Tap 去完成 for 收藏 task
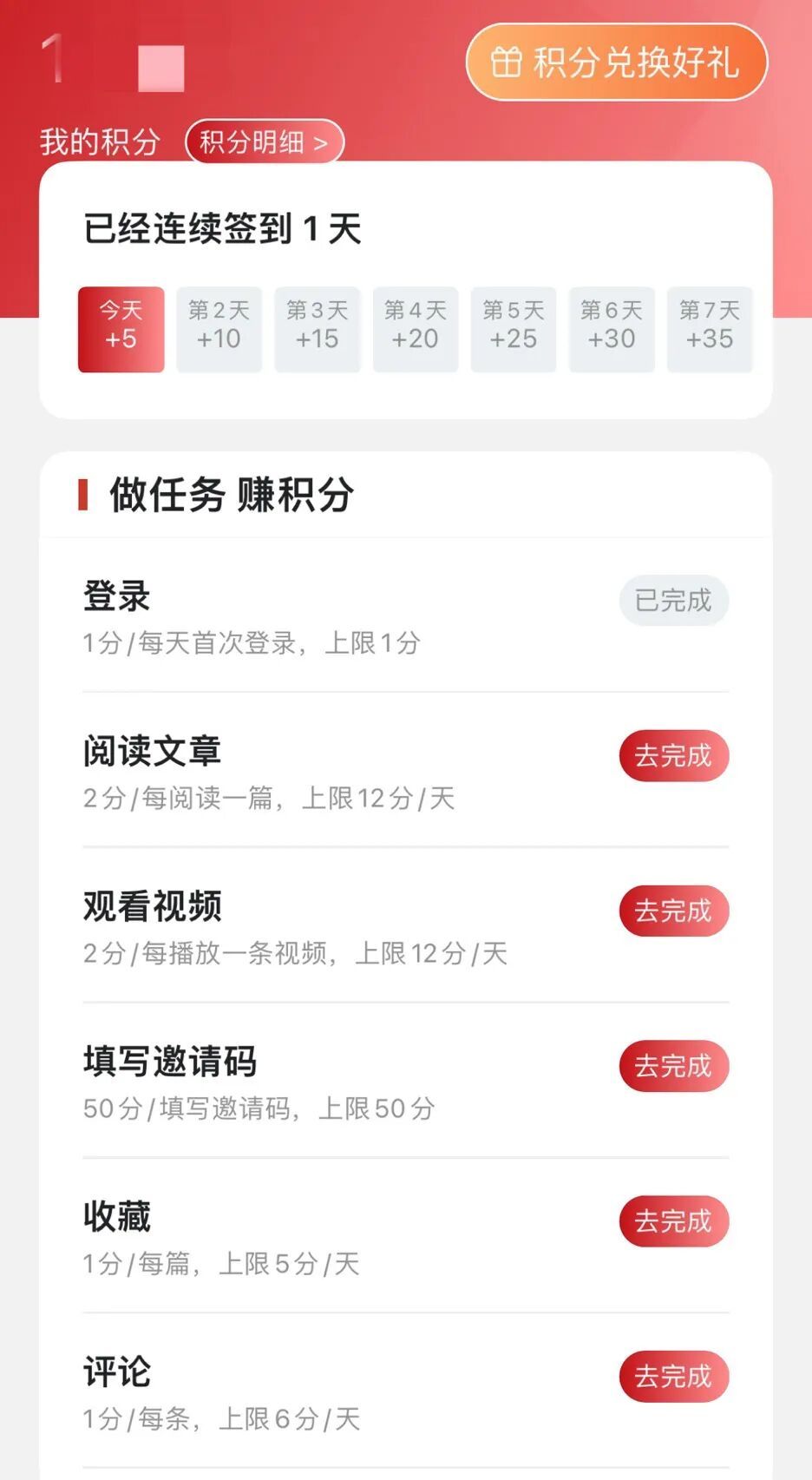The height and width of the screenshot is (1480, 812). (x=673, y=1221)
